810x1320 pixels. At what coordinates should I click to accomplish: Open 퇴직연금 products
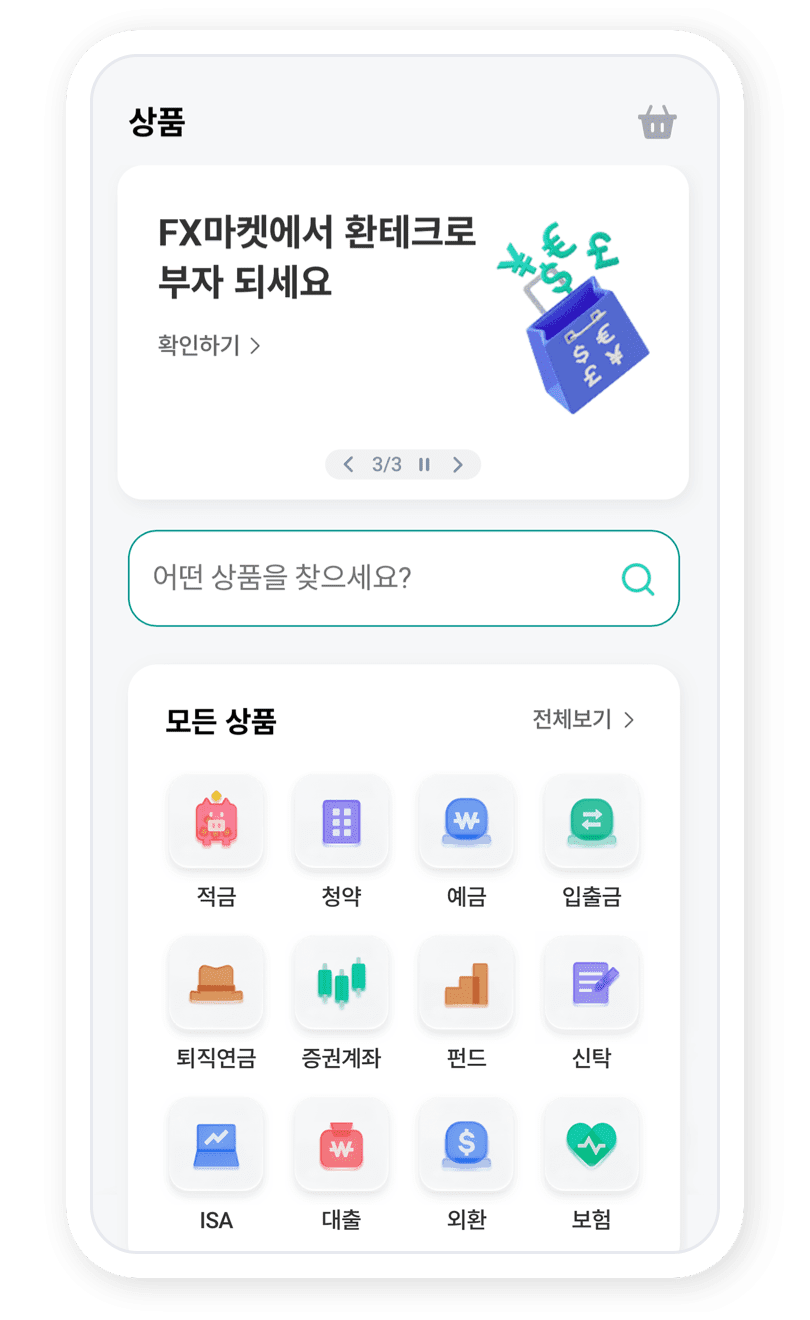(216, 985)
